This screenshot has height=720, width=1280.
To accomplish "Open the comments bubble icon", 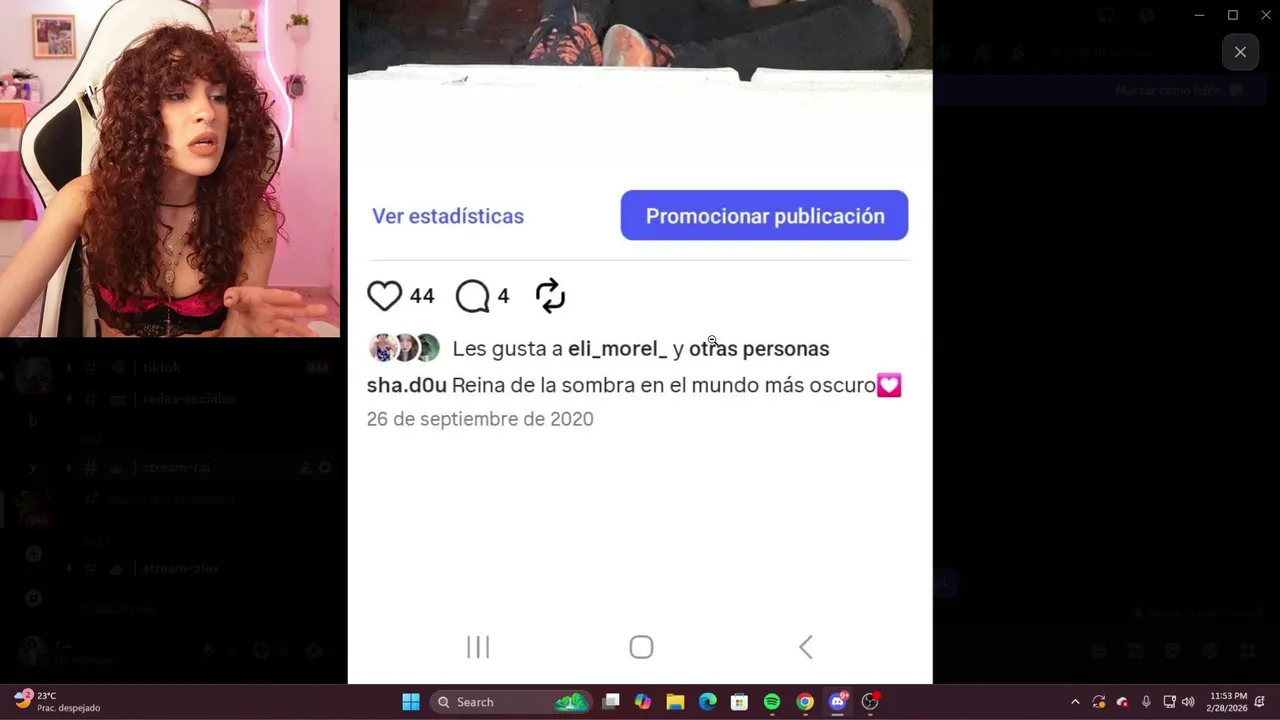I will tap(472, 296).
